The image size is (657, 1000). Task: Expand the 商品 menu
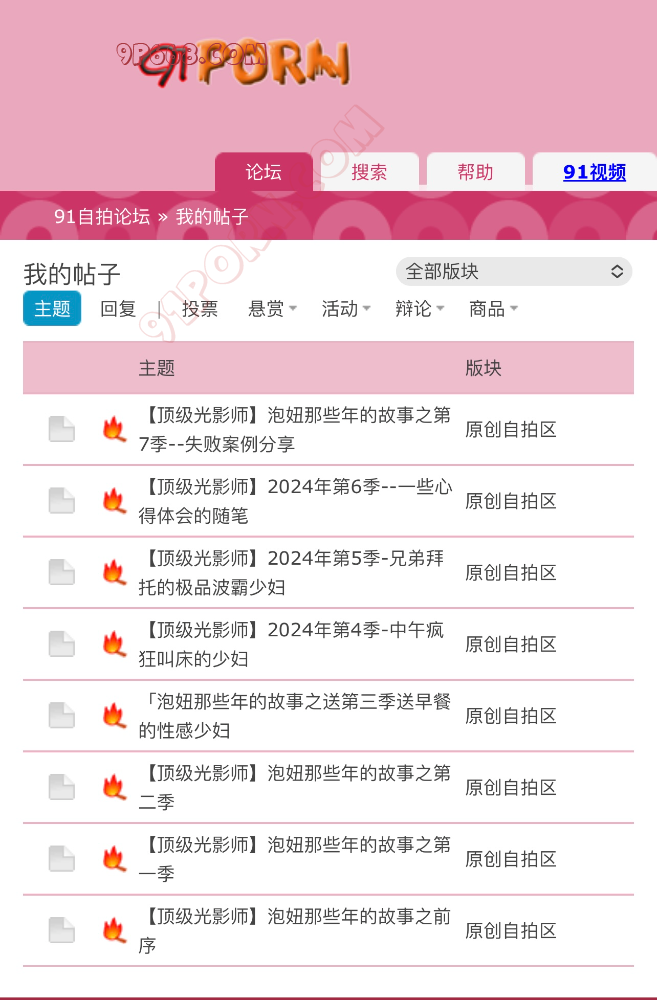(493, 309)
